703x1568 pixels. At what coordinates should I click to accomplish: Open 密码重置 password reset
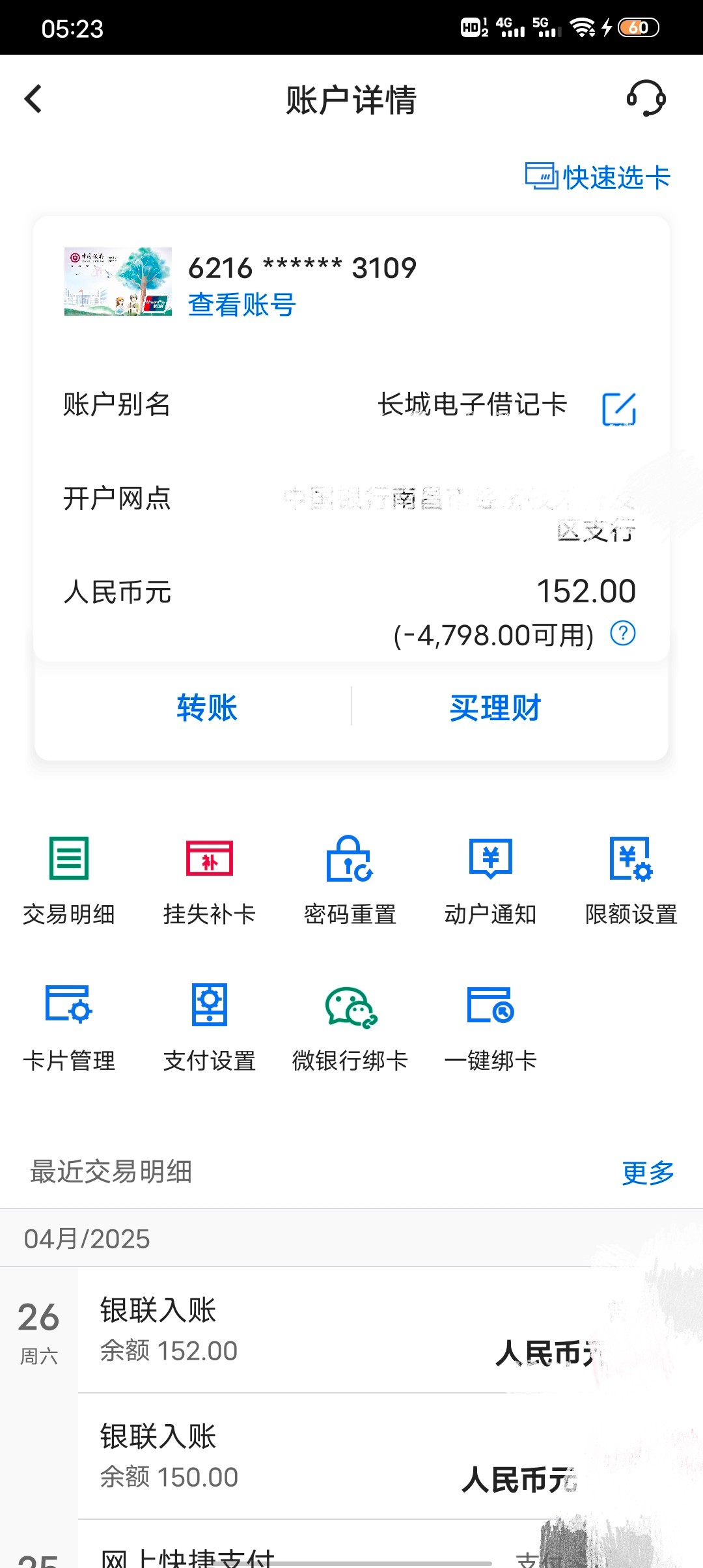pos(350,880)
